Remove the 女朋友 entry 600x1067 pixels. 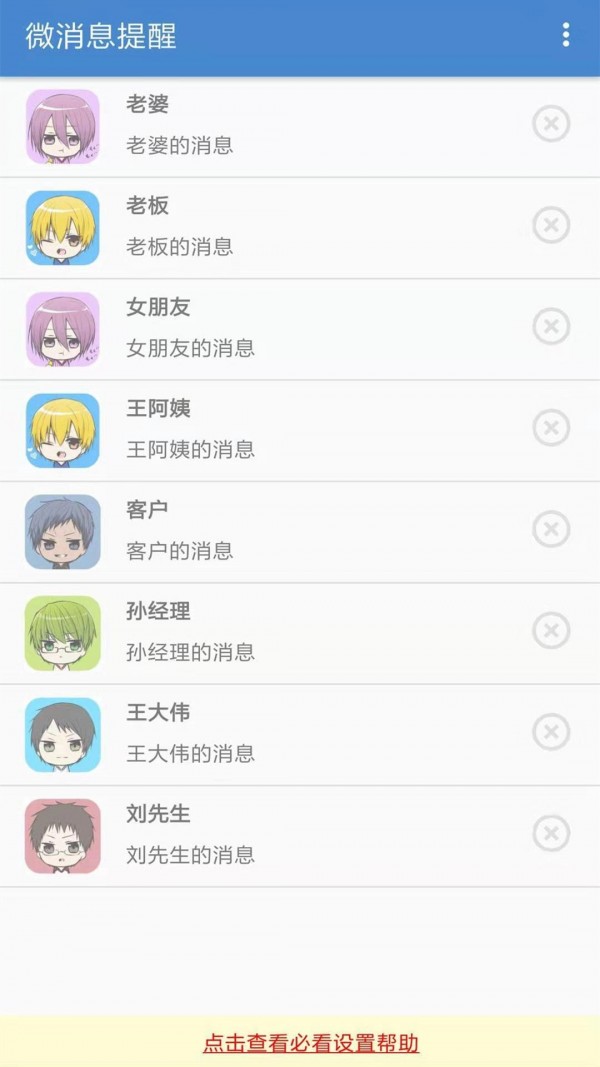(551, 327)
